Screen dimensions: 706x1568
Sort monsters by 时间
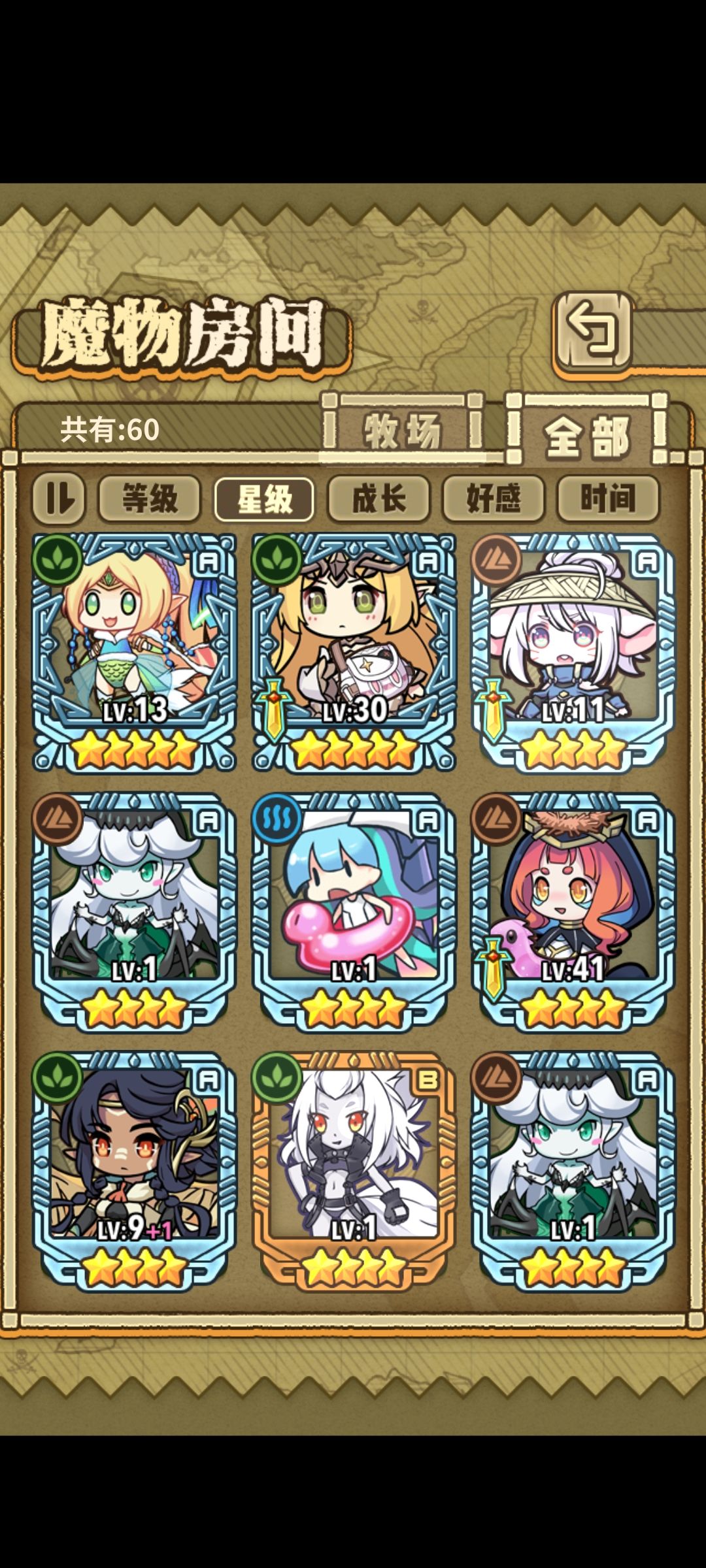click(608, 498)
